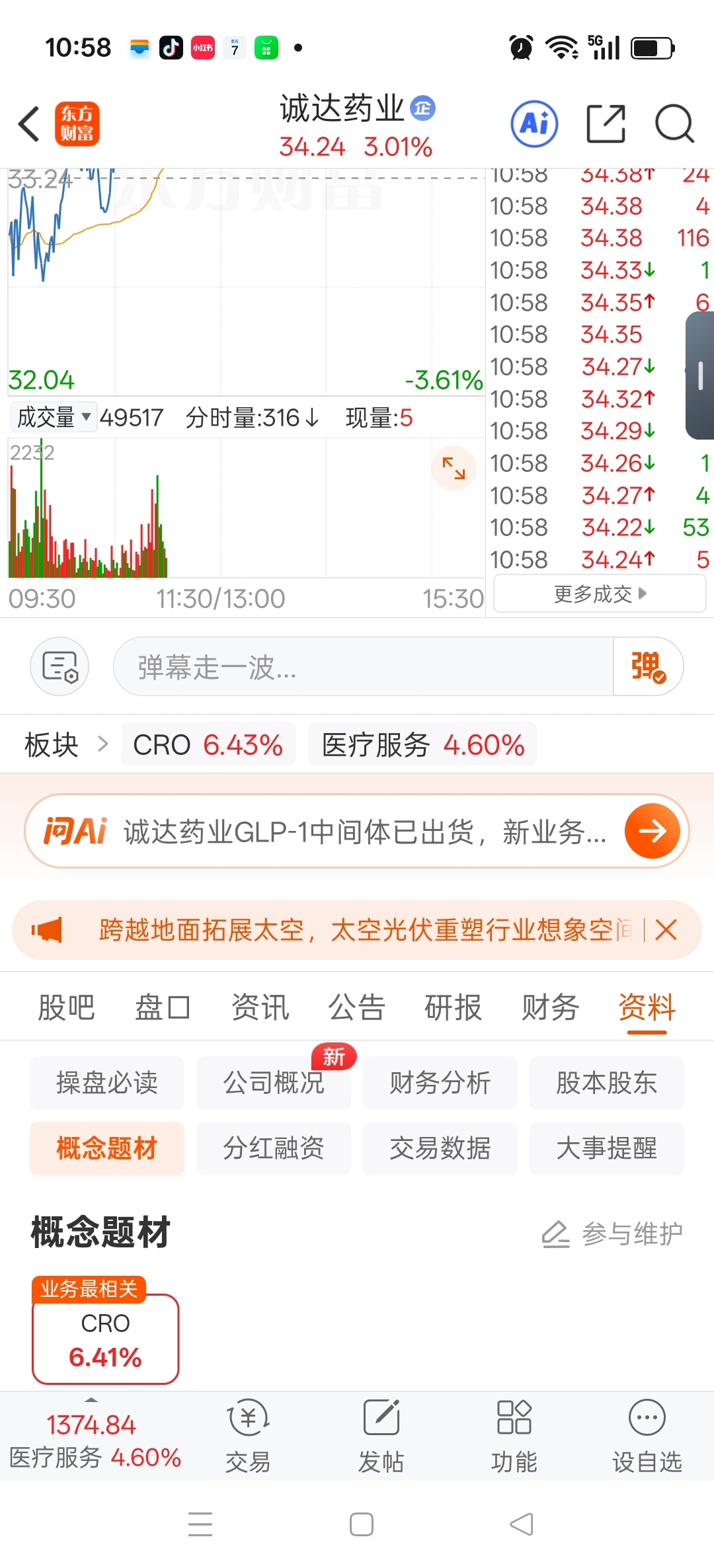View 更多成交 trade records
714x1568 pixels.
600,594
